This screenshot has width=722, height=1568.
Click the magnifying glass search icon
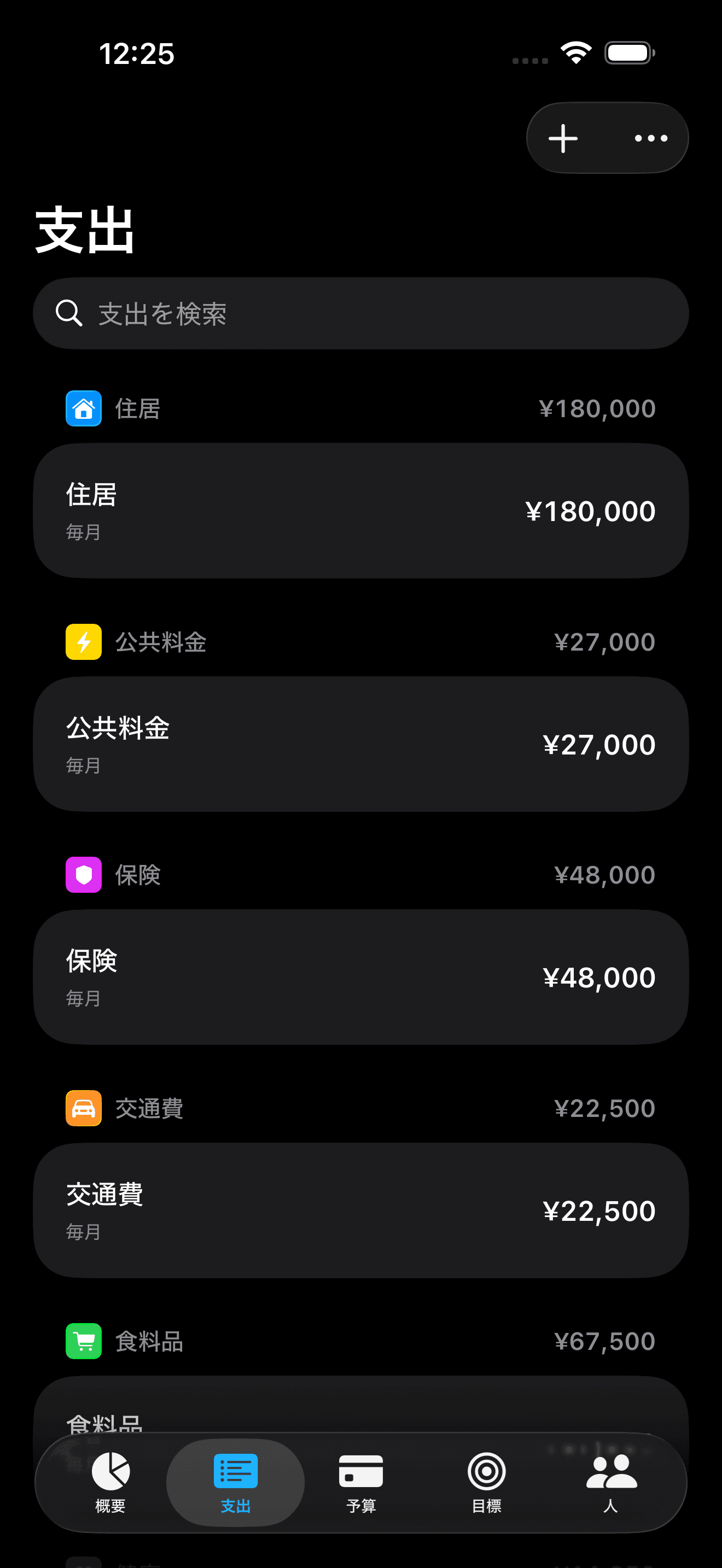69,313
